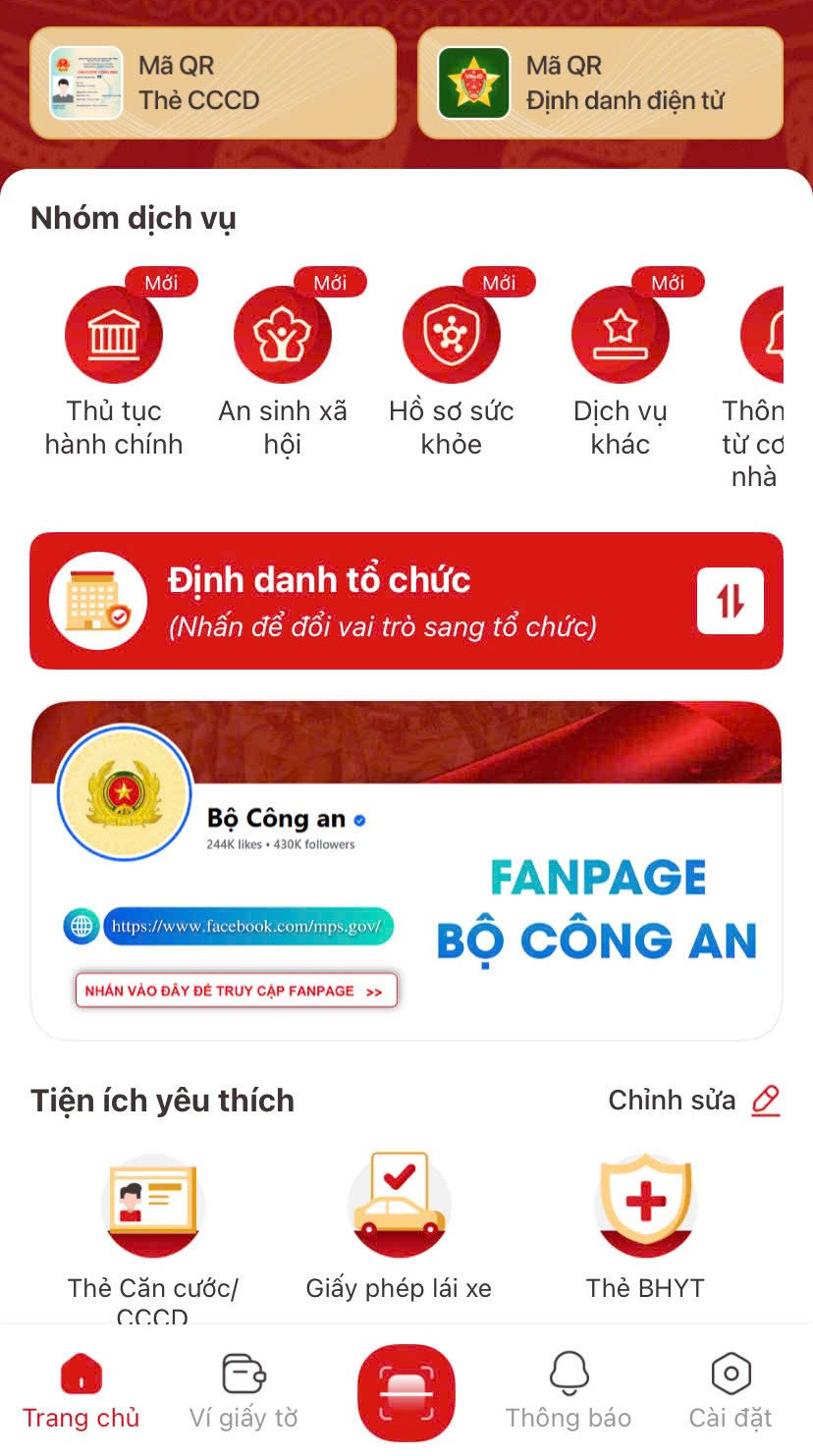Open the Bộ Công an fanpage banner

(x=406, y=870)
